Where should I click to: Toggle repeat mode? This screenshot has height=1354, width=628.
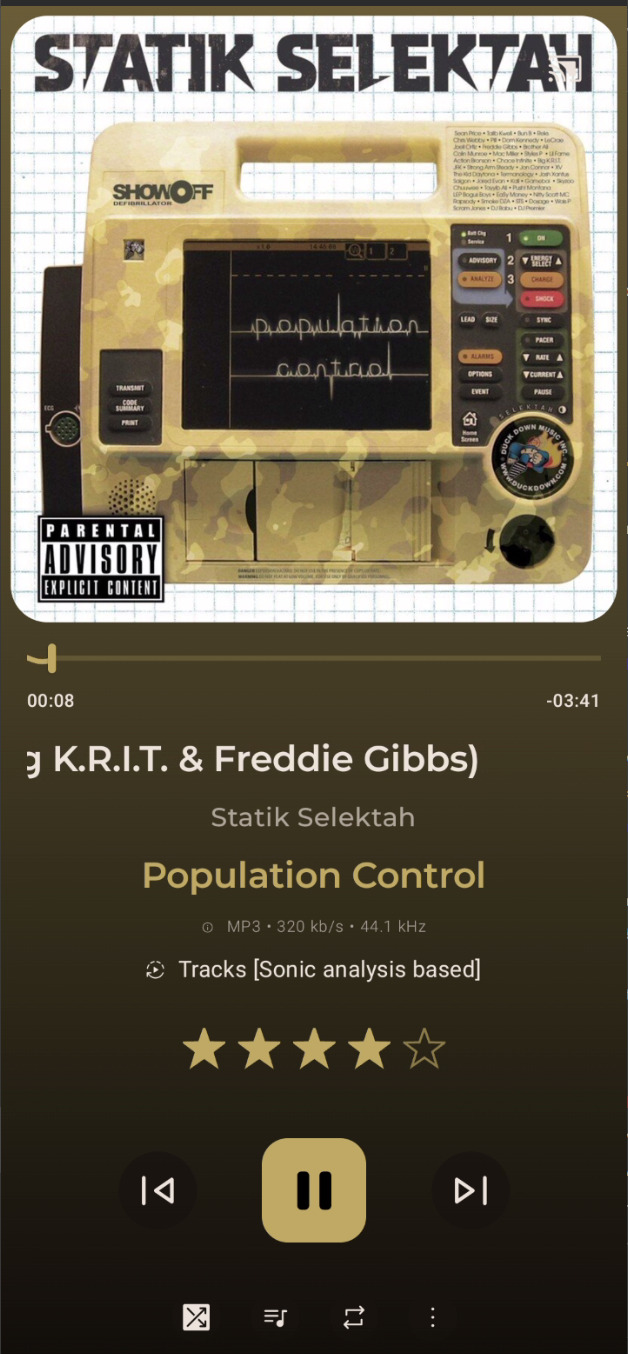pos(354,1317)
